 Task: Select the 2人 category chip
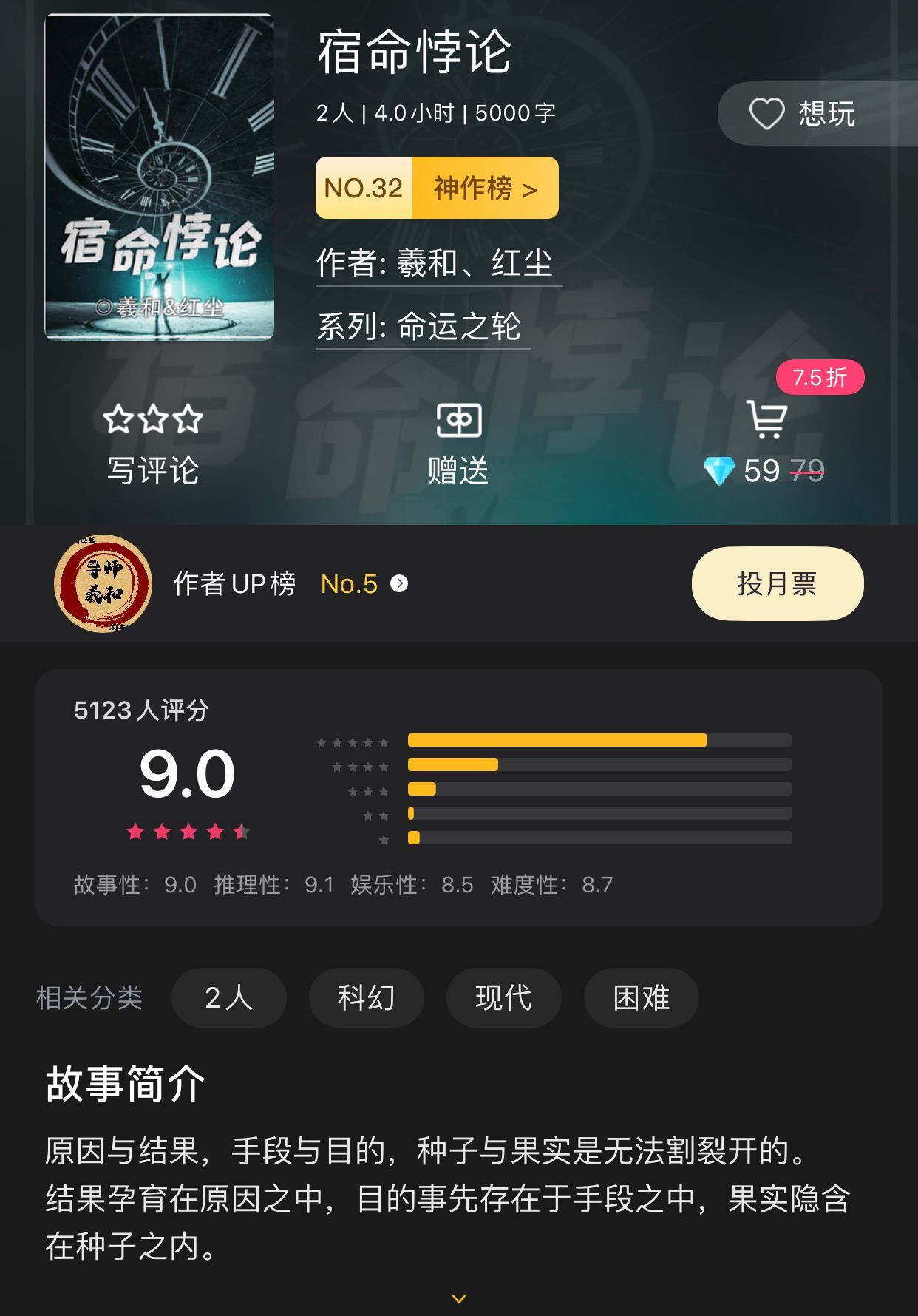click(x=228, y=998)
